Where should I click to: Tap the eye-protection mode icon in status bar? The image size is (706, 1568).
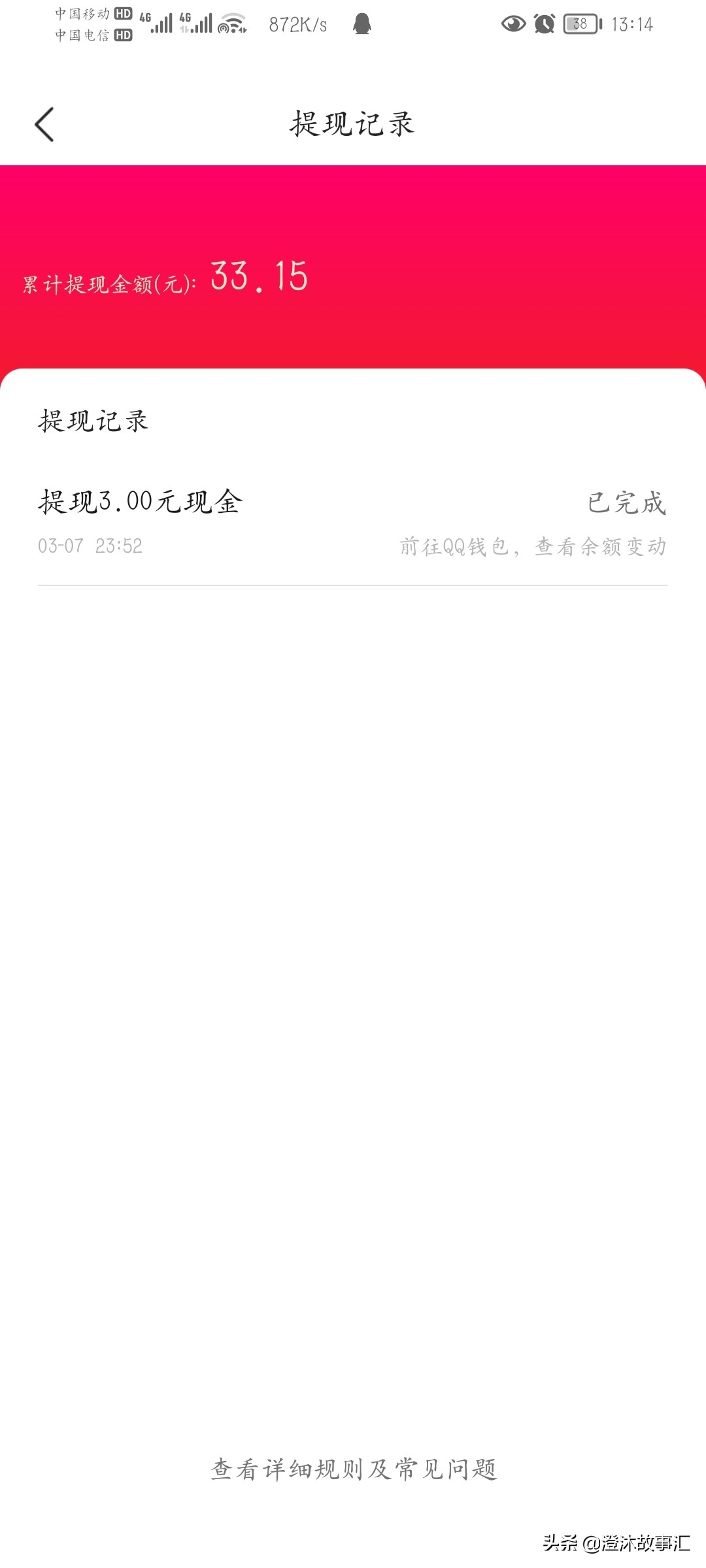coord(514,24)
